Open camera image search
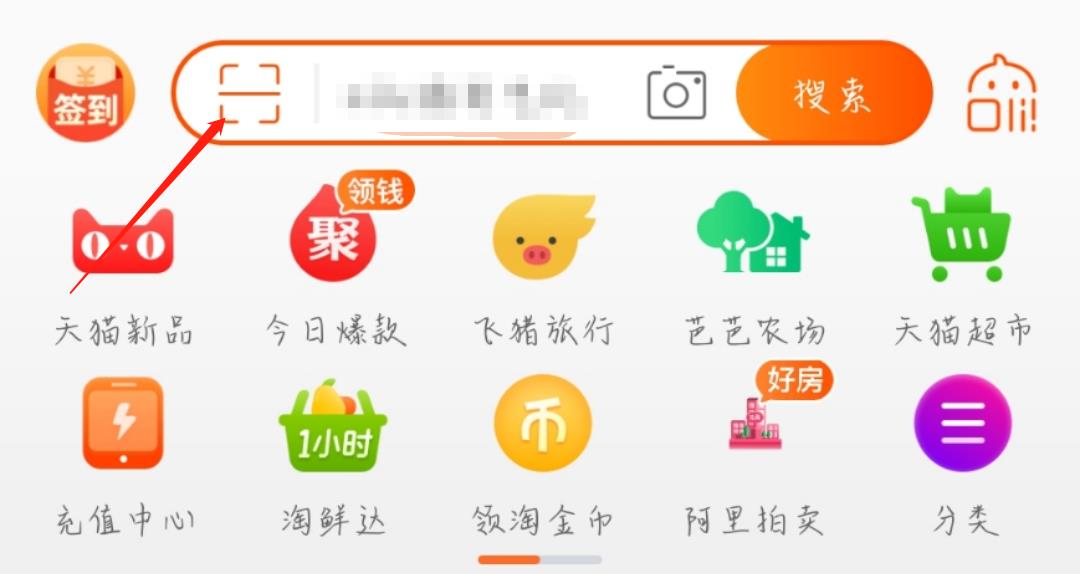1080x574 pixels. (676, 94)
